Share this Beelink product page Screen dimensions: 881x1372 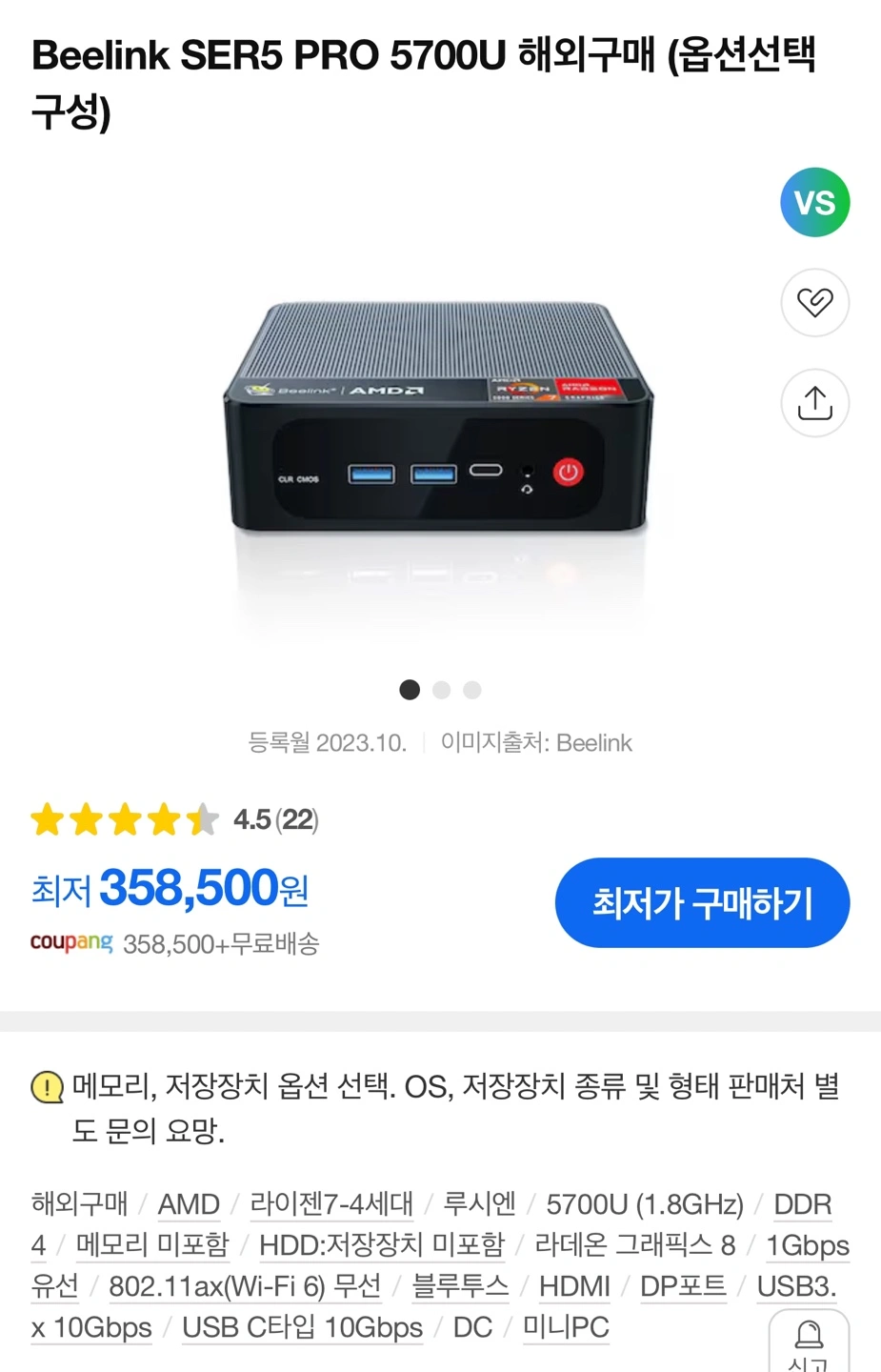(814, 402)
